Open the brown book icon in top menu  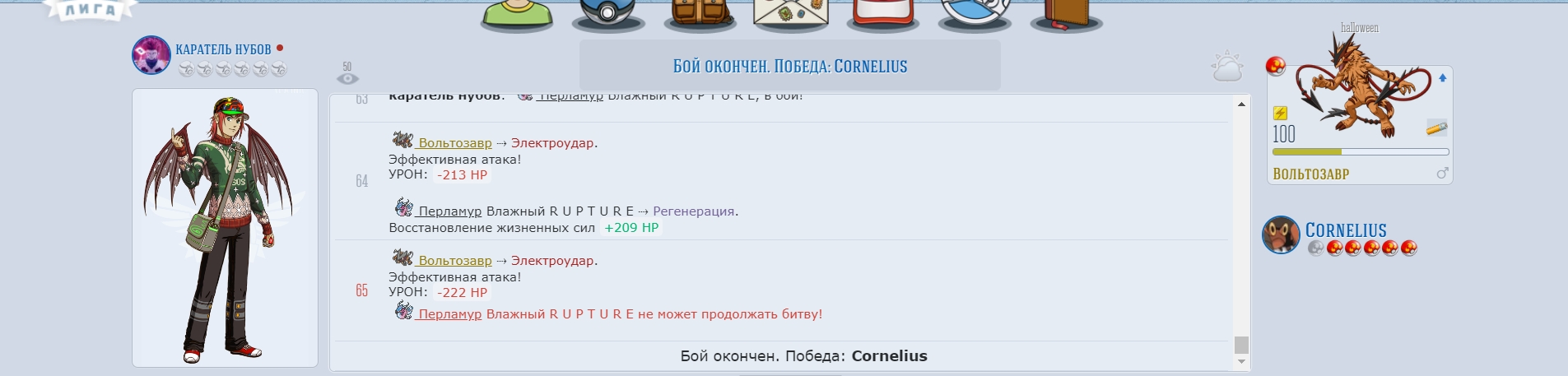1067,14
